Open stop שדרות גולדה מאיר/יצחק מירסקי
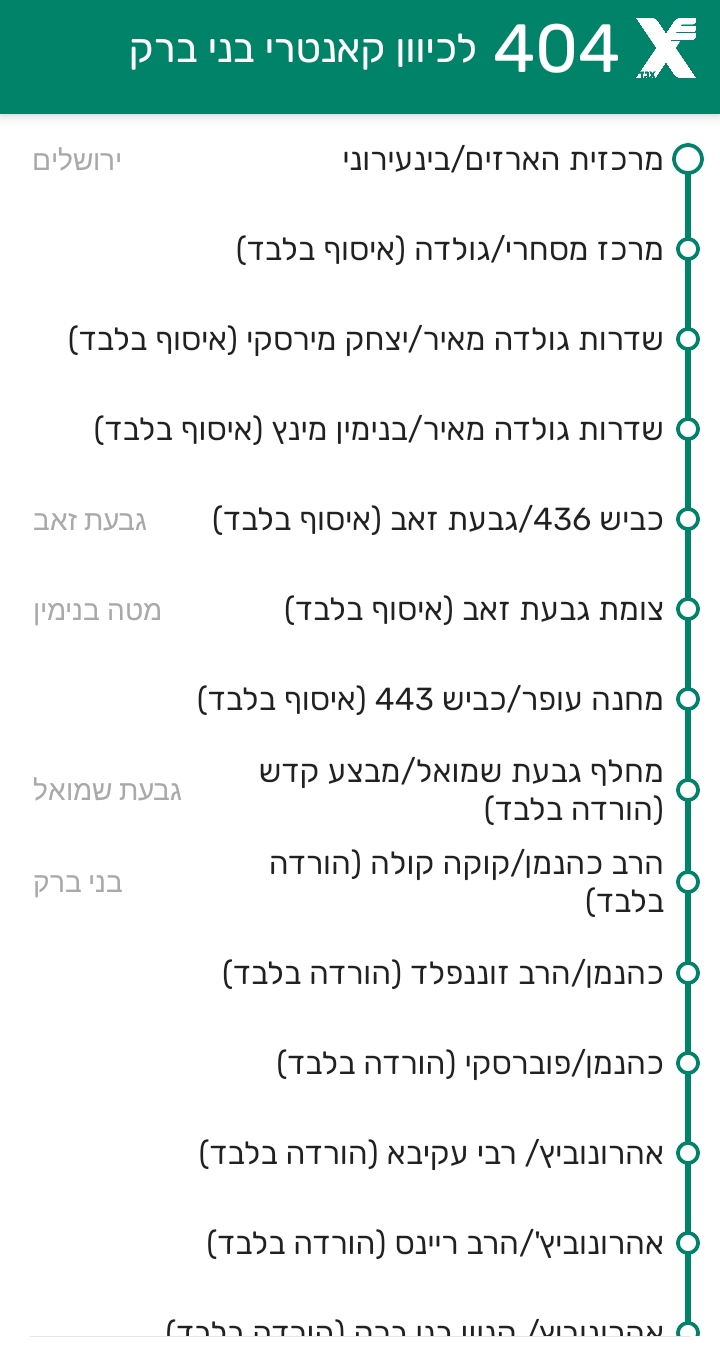720x1345 pixels. 366,340
